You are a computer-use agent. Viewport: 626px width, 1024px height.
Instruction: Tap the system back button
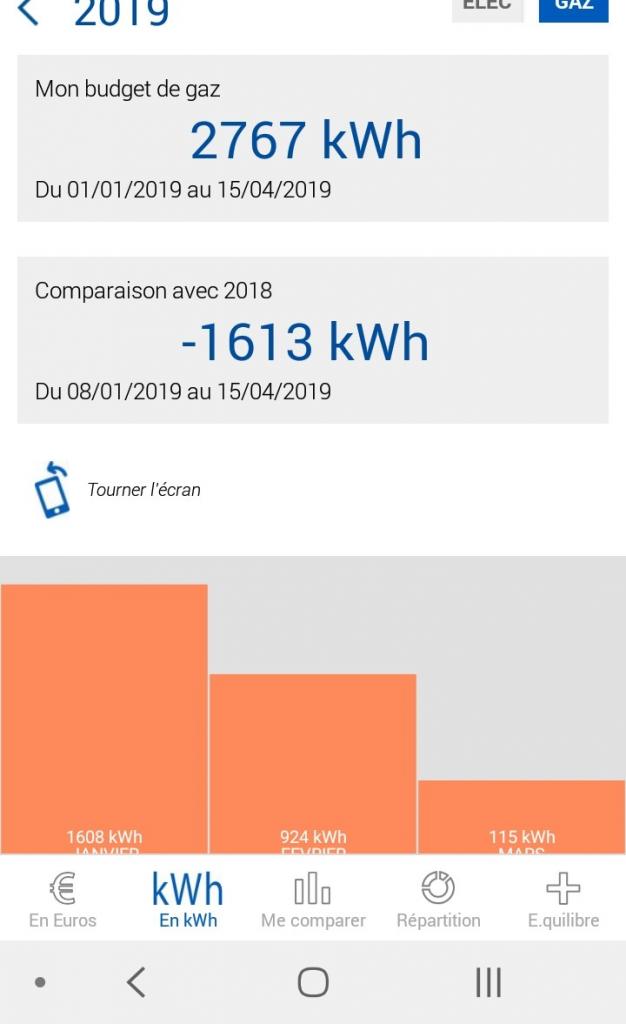click(x=137, y=982)
